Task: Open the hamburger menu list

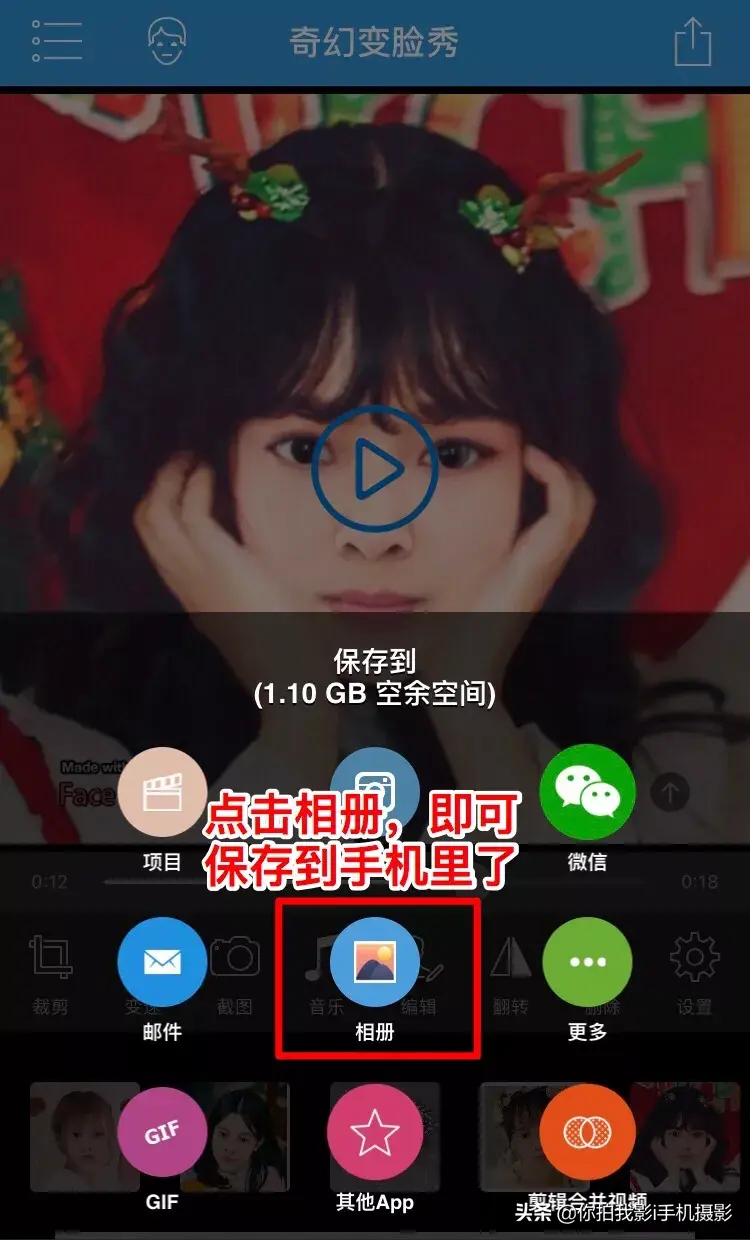Action: (57, 41)
